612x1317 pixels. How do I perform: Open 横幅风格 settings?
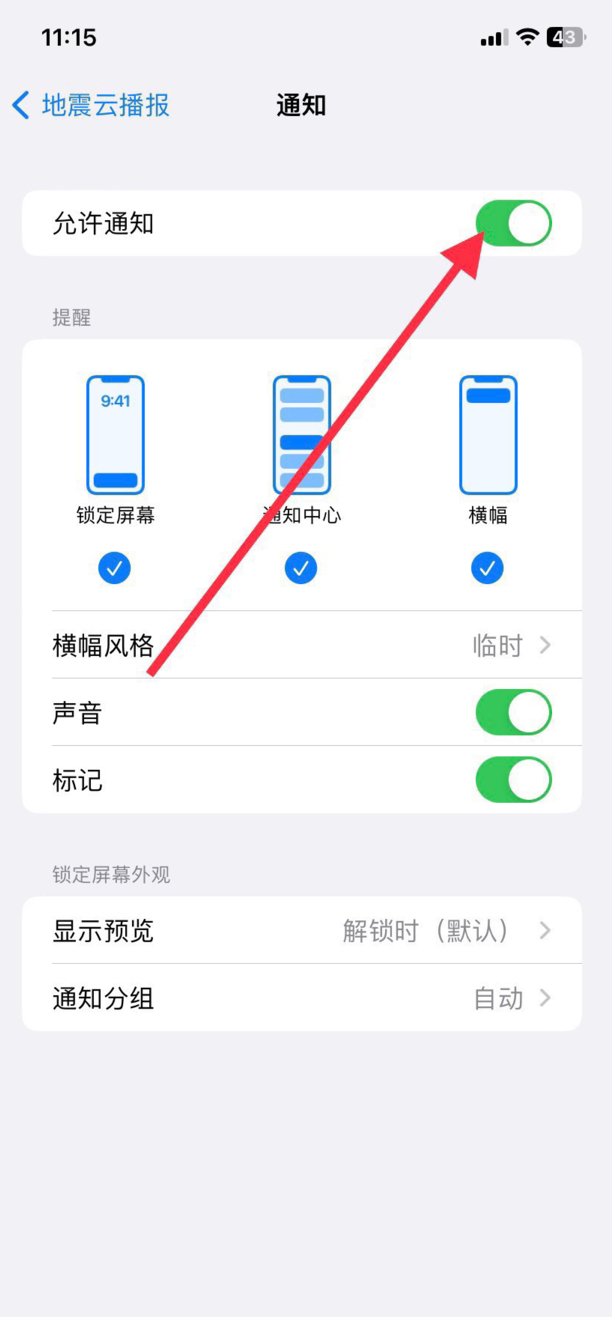[x=301, y=645]
